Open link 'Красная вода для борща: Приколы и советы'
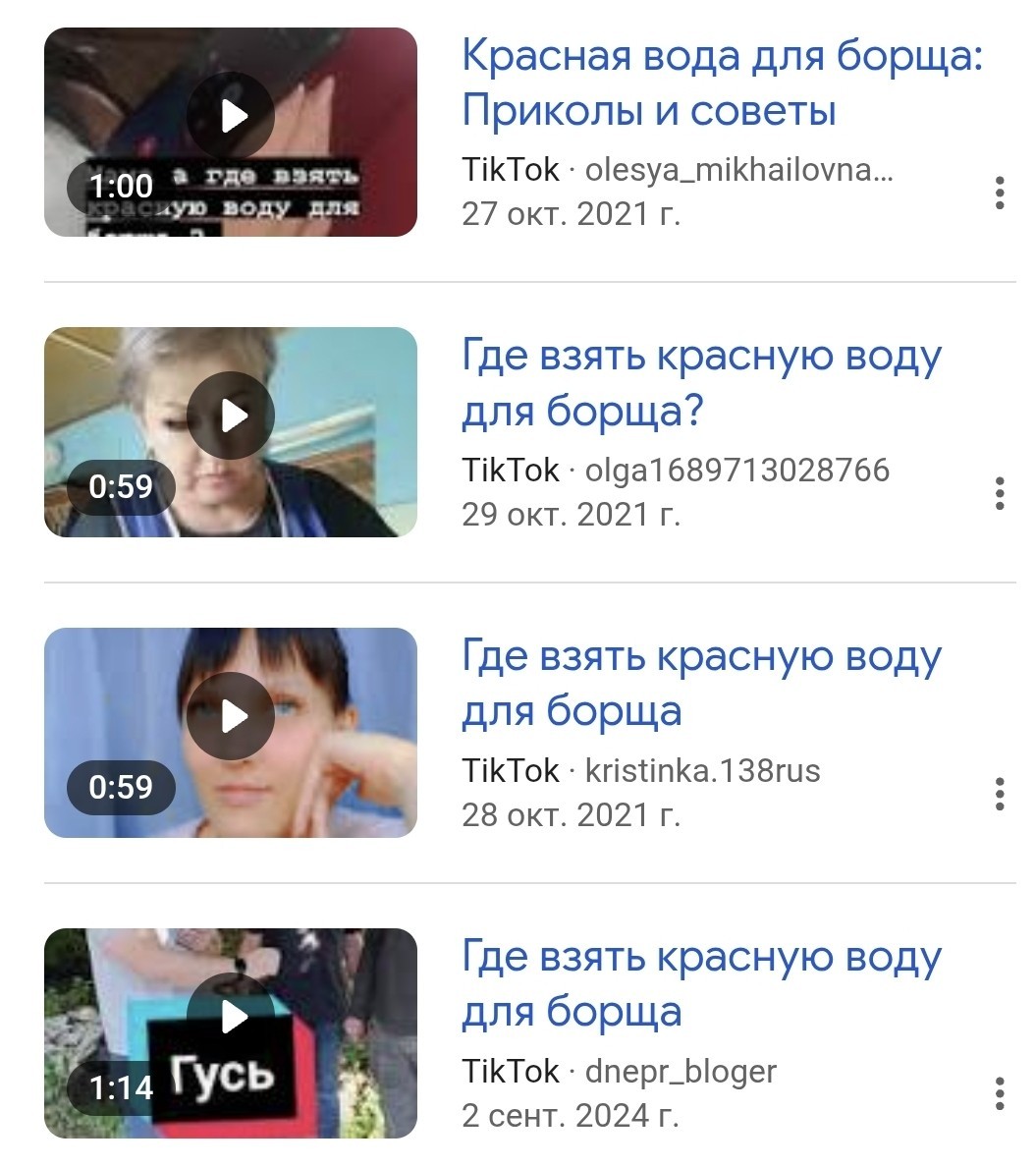The height and width of the screenshot is (1167, 1036). [722, 83]
